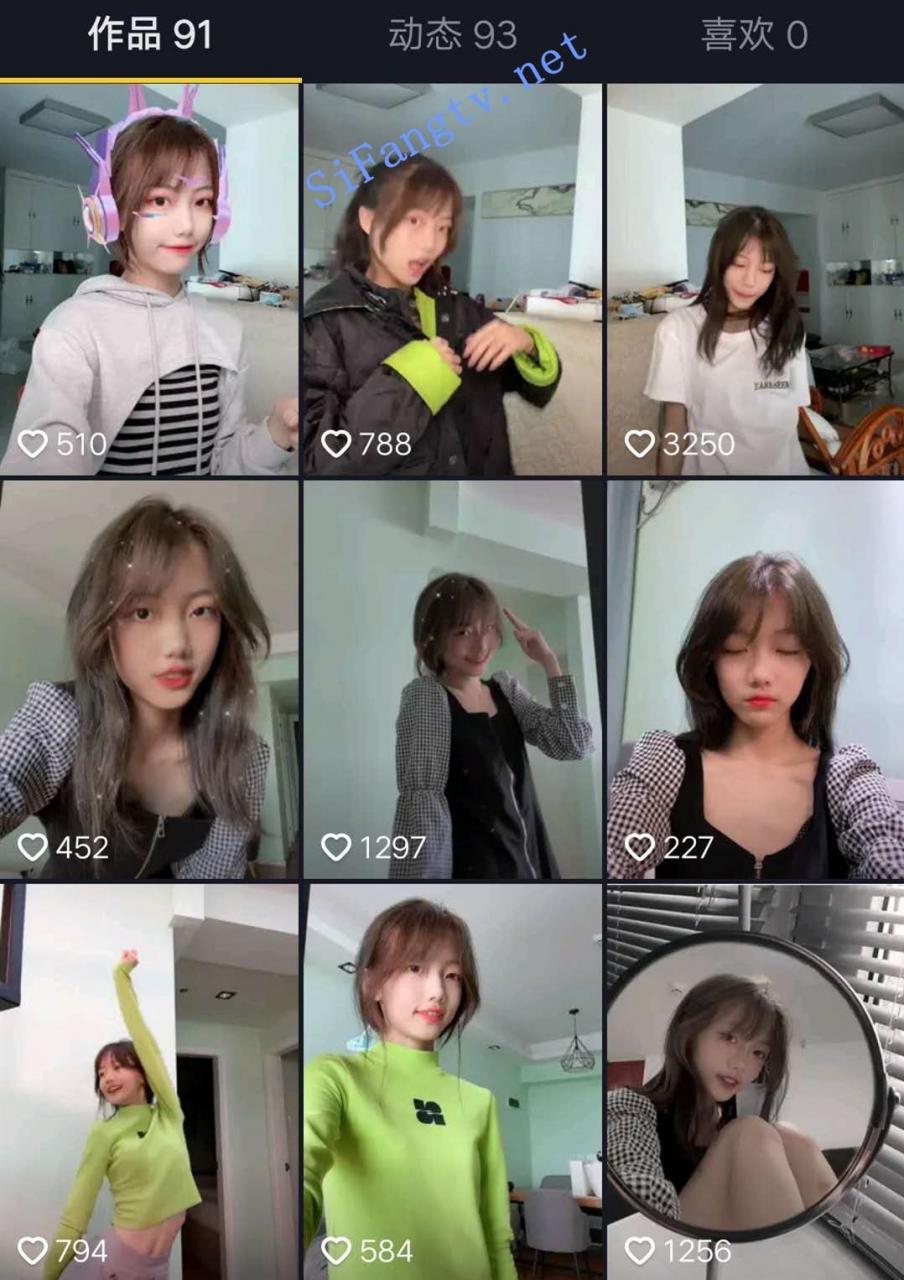This screenshot has height=1280, width=904.
Task: Open the video with 794 likes
Action: click(150, 1080)
